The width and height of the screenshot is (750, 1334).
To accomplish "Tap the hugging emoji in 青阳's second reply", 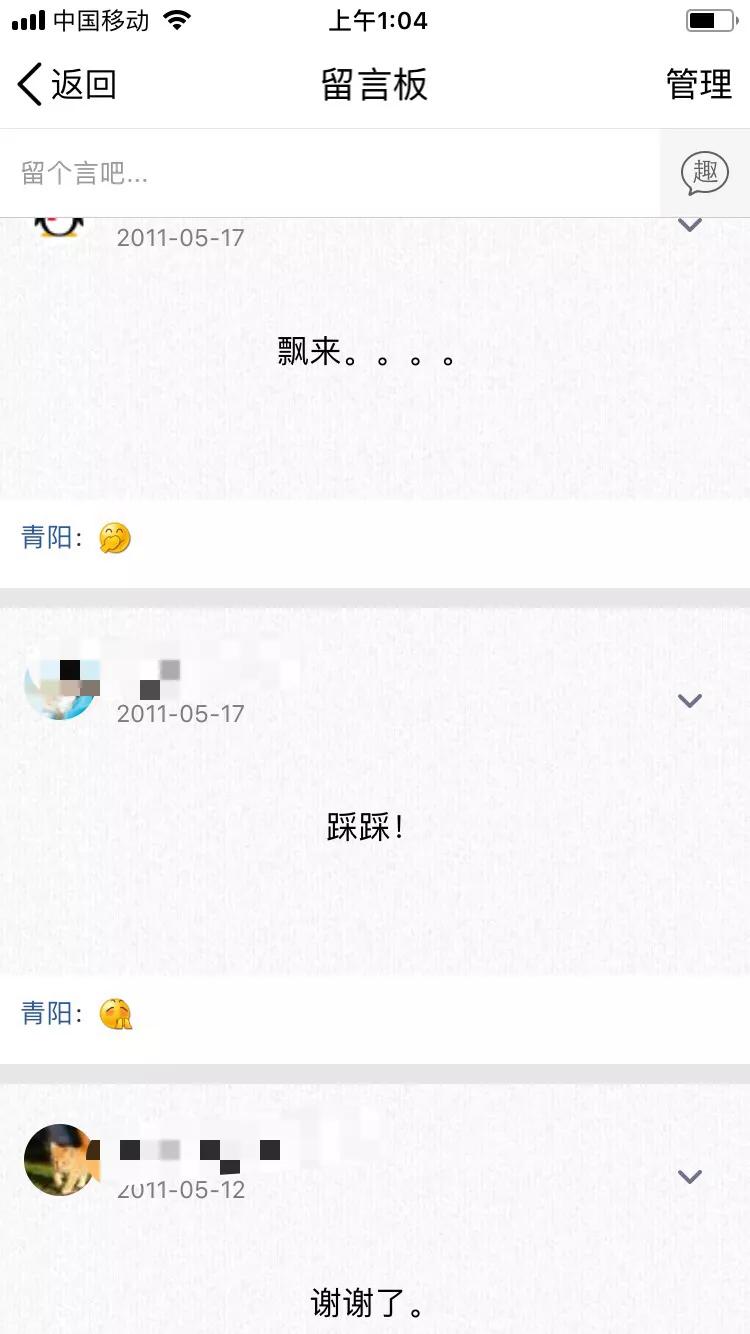I will (x=115, y=1013).
